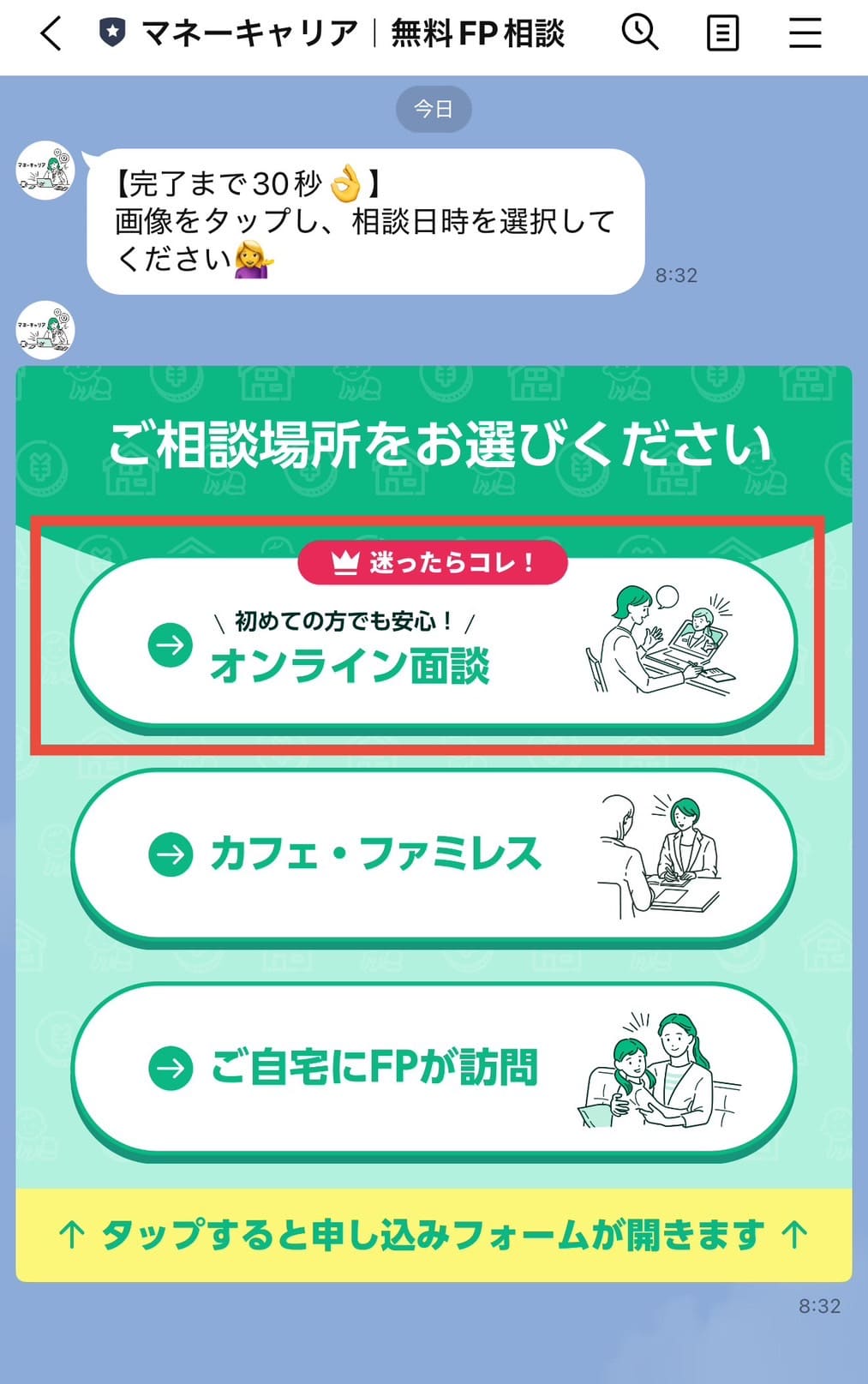Select オンライン面談 consultation option

(433, 644)
